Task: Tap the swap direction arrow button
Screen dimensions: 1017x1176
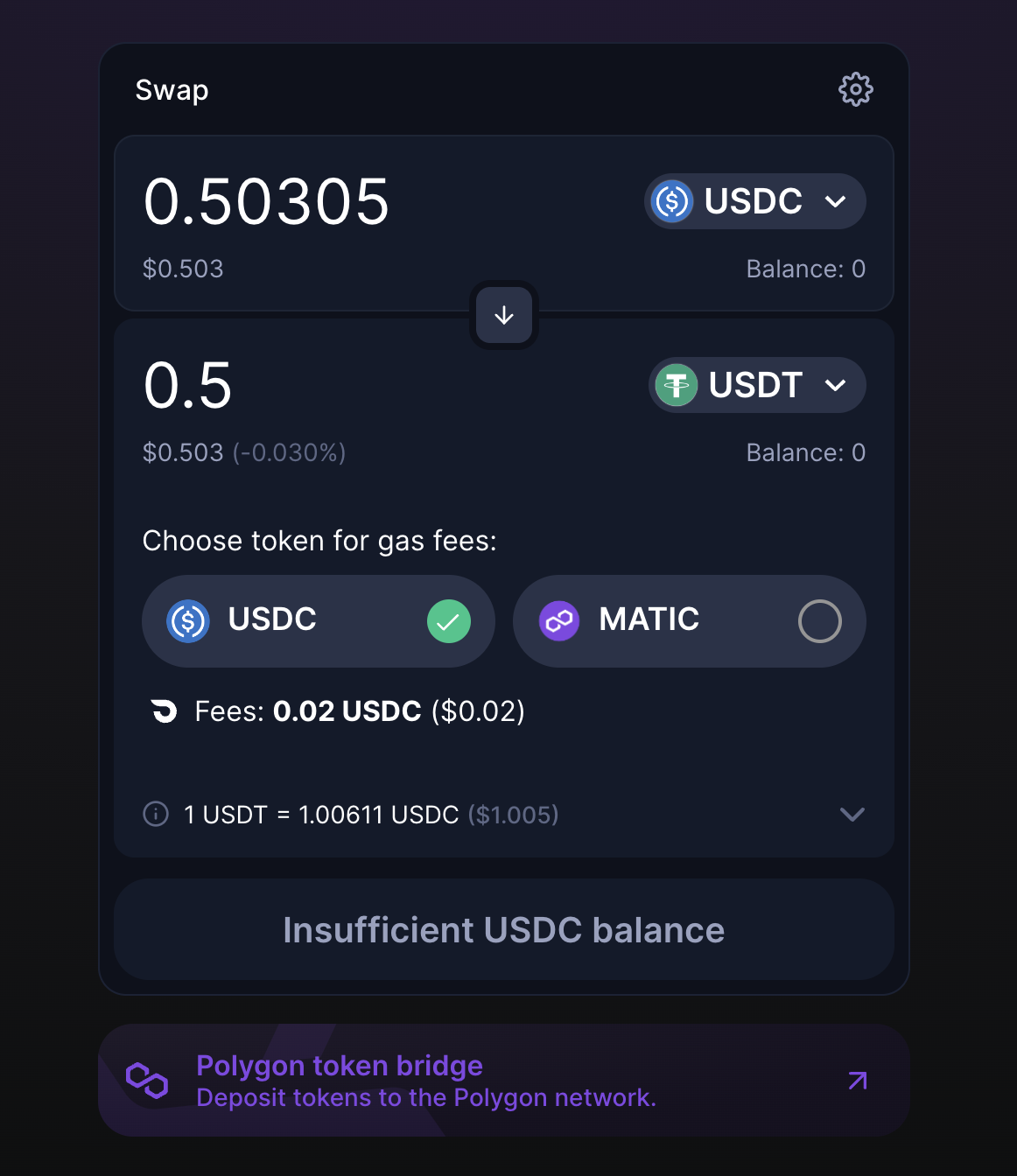Action: tap(504, 315)
